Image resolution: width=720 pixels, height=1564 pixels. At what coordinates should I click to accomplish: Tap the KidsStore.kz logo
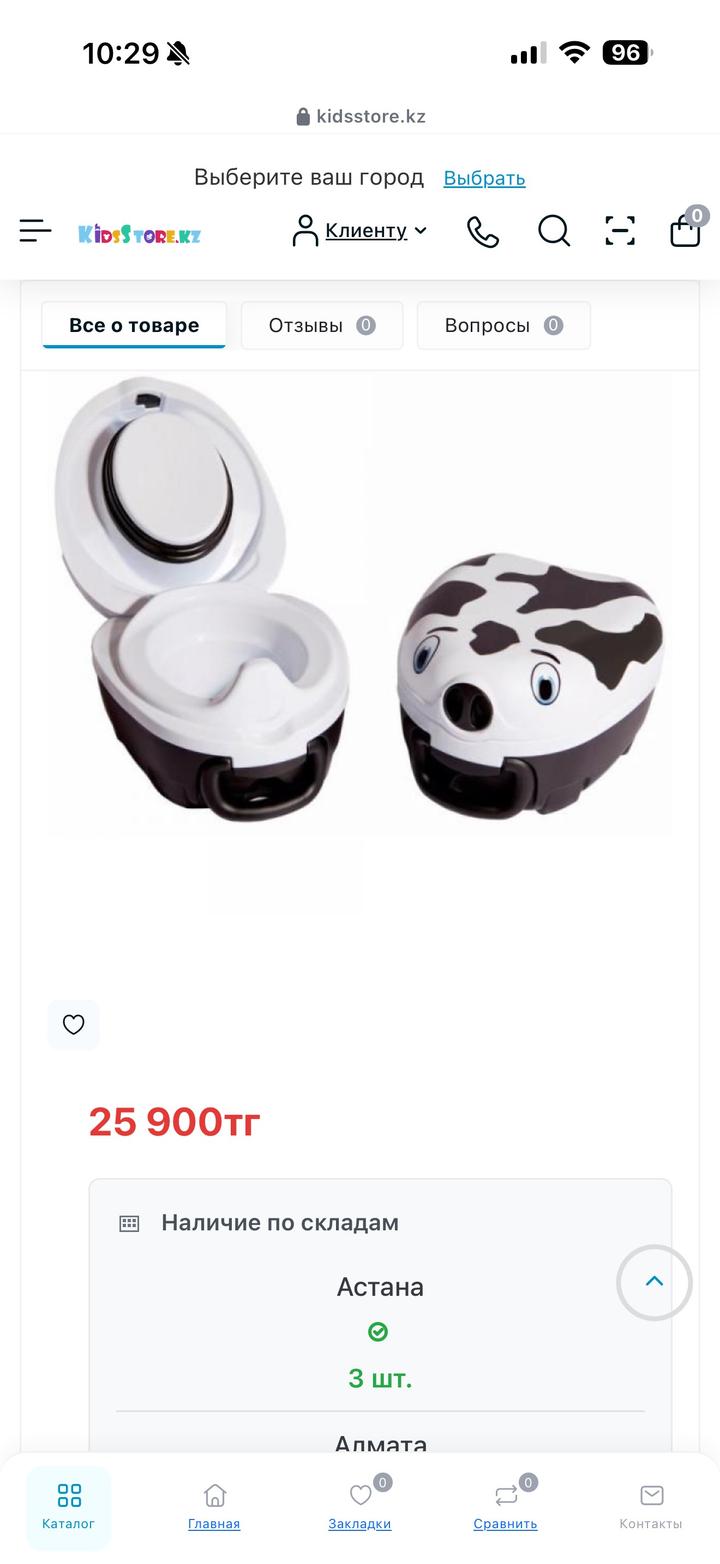[x=140, y=234]
